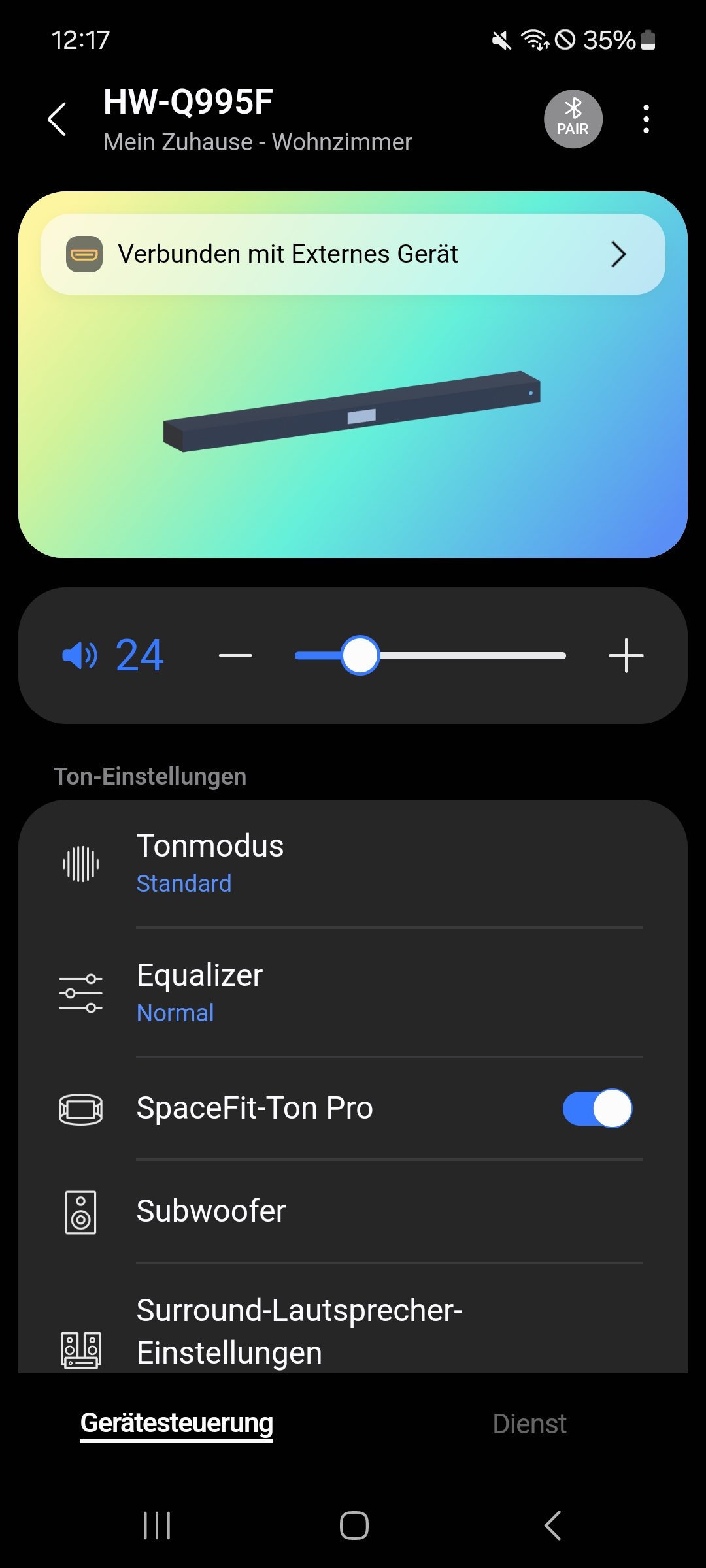Screen dimensions: 706x1568
Task: Open Subwoofer settings
Action: click(x=353, y=1211)
